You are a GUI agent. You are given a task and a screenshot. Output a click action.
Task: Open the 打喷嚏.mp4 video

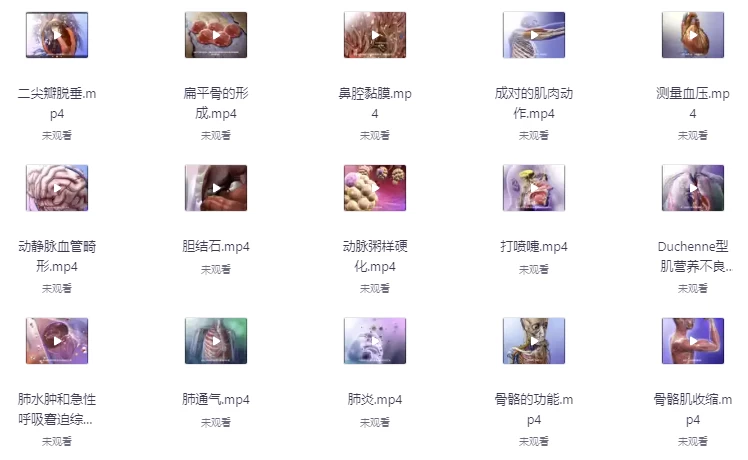(x=534, y=188)
